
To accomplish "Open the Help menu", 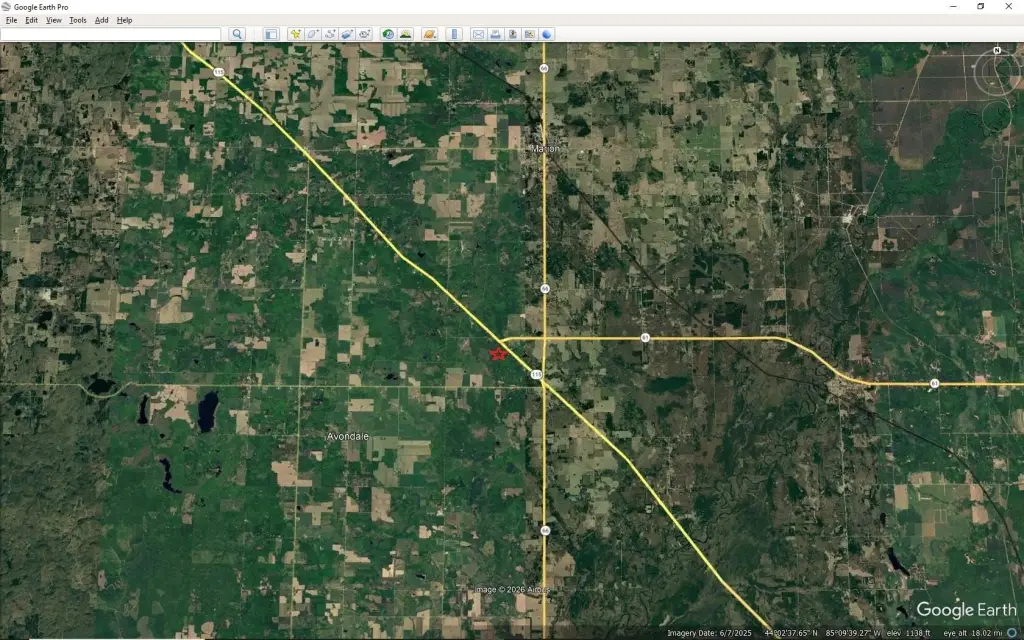I will tap(124, 20).
